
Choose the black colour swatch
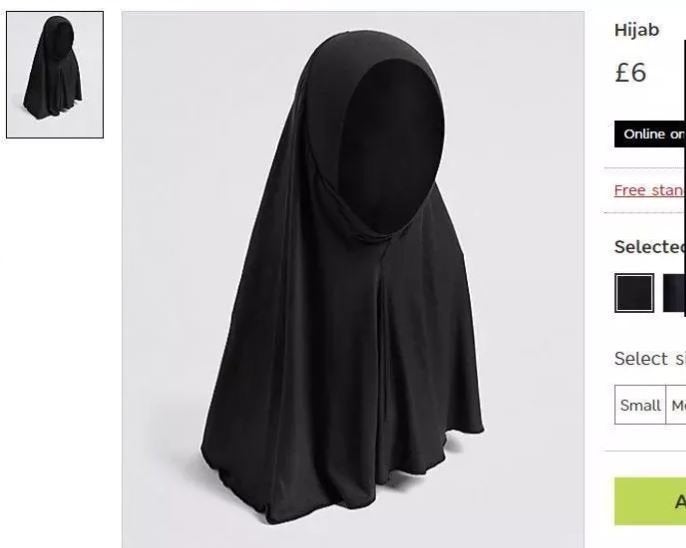634,293
